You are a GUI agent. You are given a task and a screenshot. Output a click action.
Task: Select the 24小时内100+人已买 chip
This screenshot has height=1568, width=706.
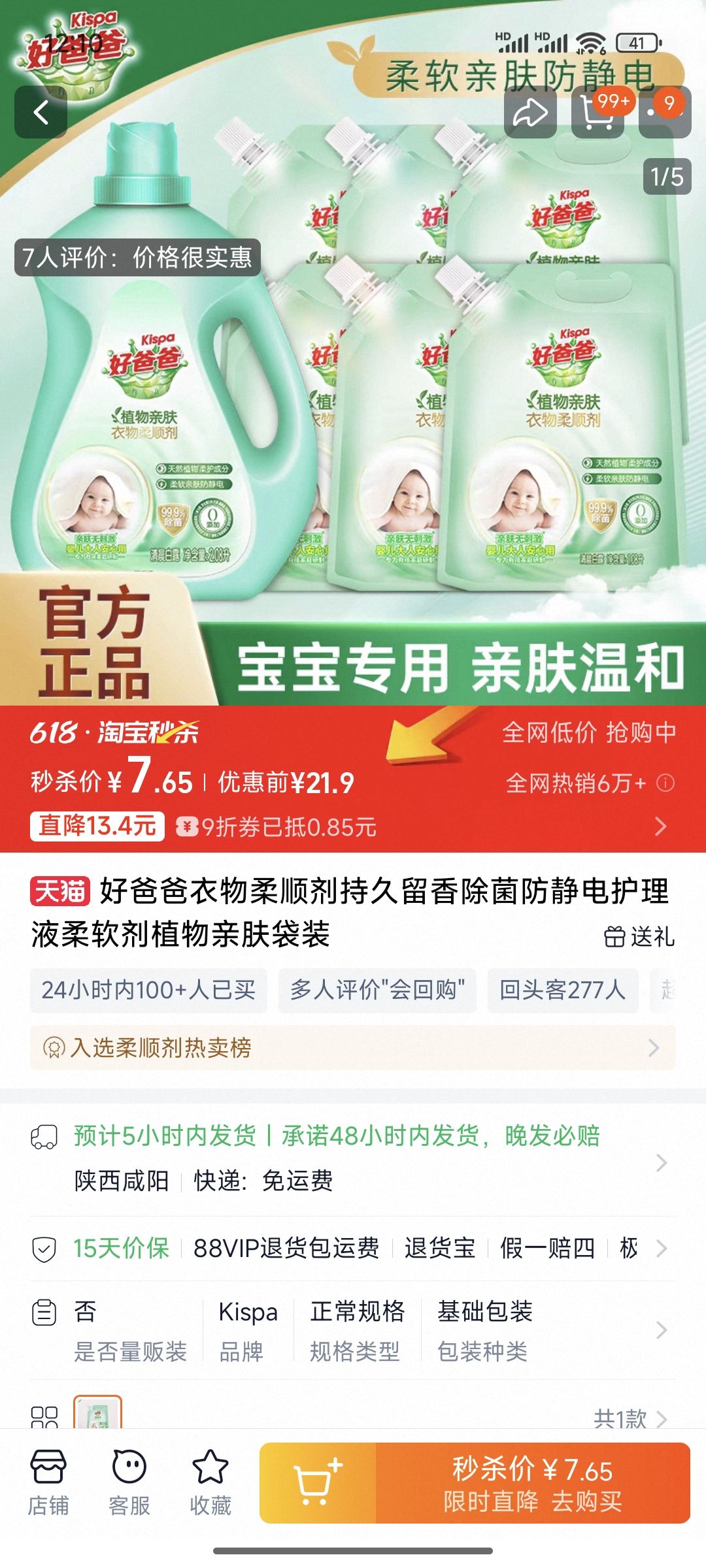click(x=148, y=990)
